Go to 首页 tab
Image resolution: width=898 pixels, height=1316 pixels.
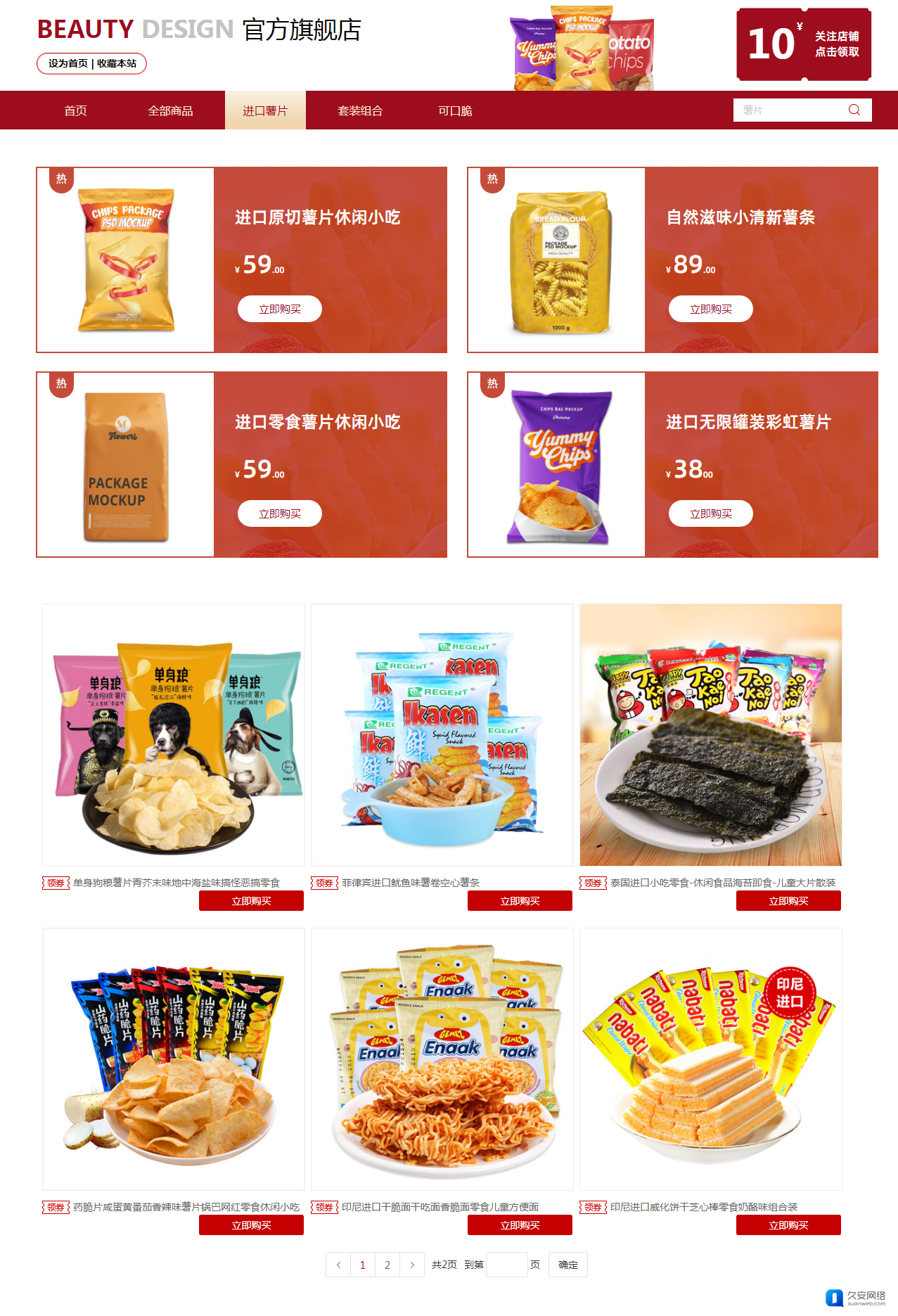(75, 110)
